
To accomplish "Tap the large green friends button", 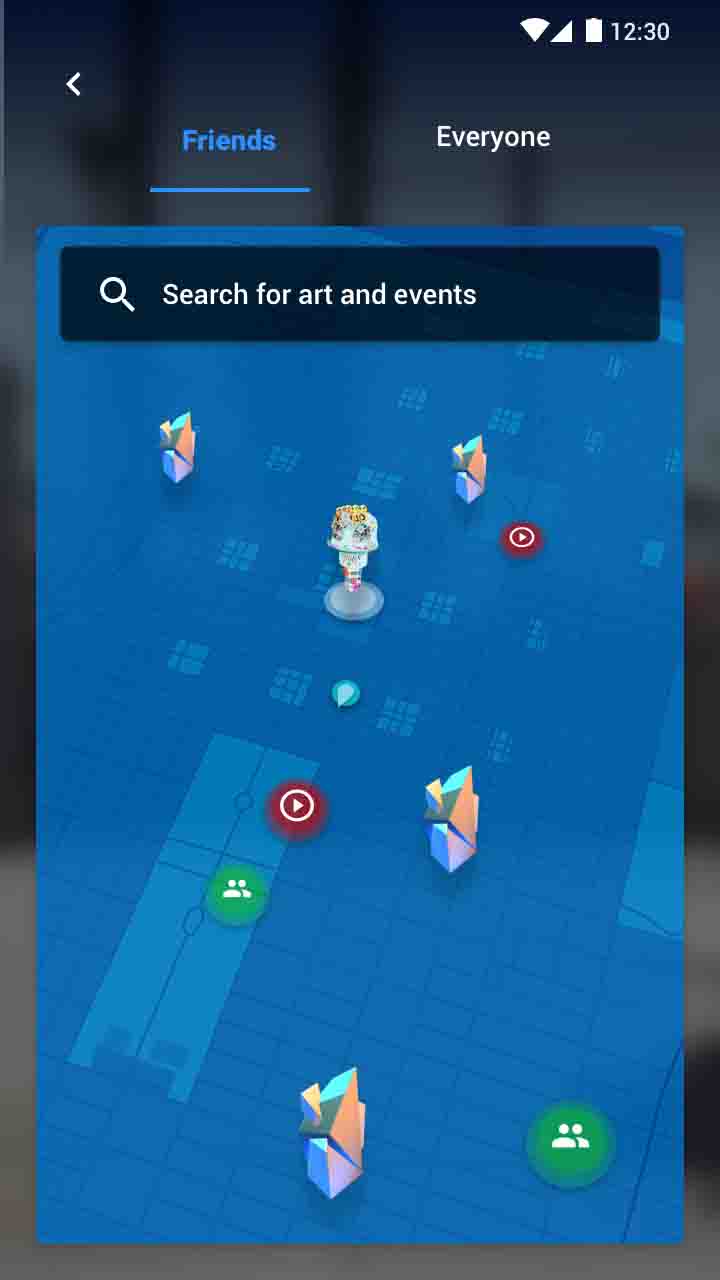I will (x=570, y=1137).
